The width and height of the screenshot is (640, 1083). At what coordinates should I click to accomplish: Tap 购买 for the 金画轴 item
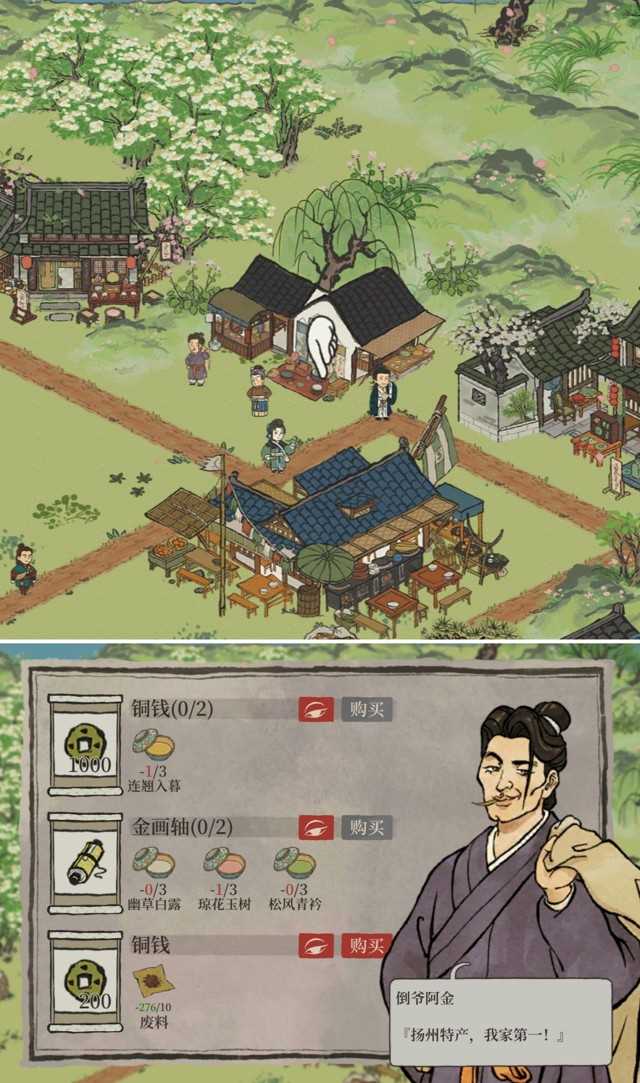366,827
